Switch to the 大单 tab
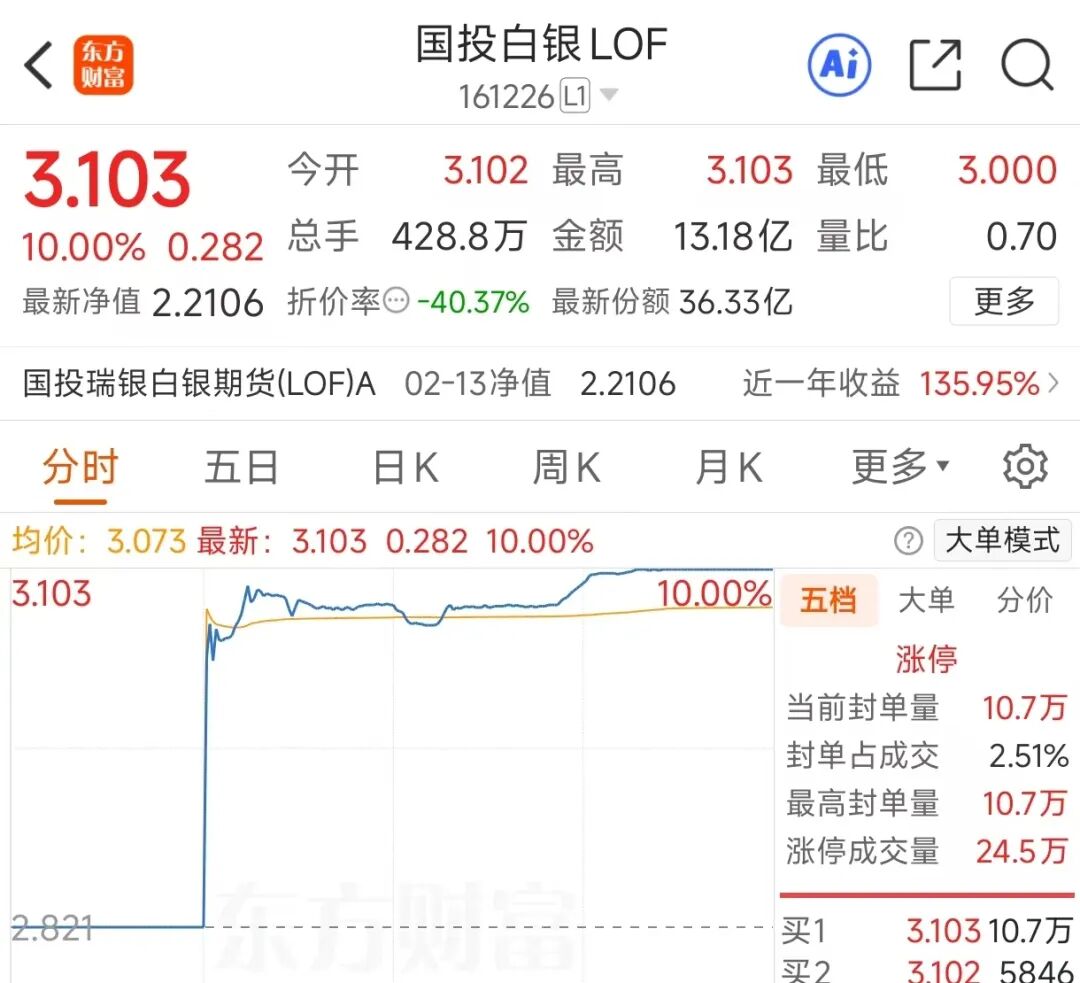The image size is (1080, 983). click(x=926, y=600)
